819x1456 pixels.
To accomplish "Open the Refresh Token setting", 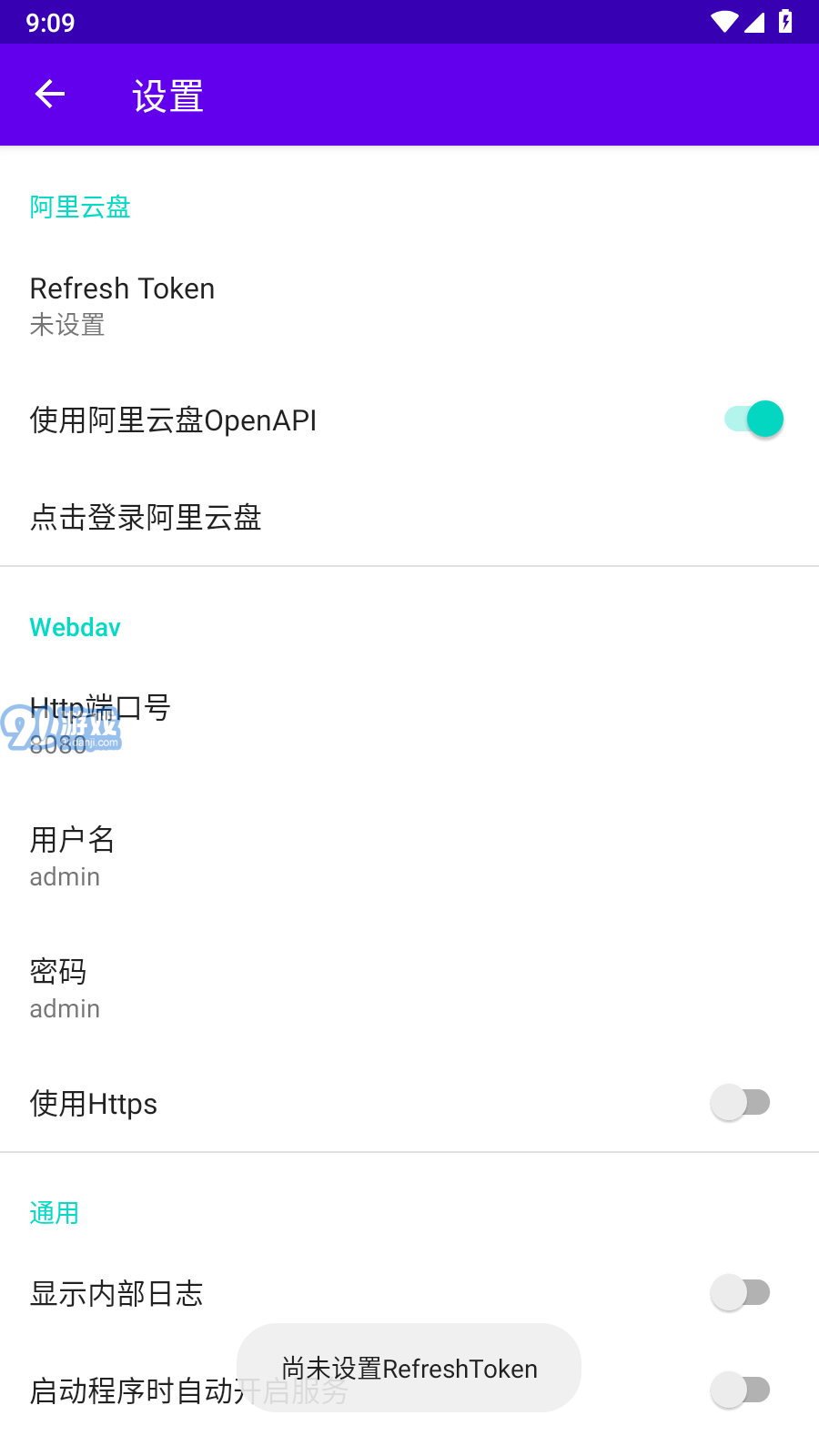I will click(409, 306).
